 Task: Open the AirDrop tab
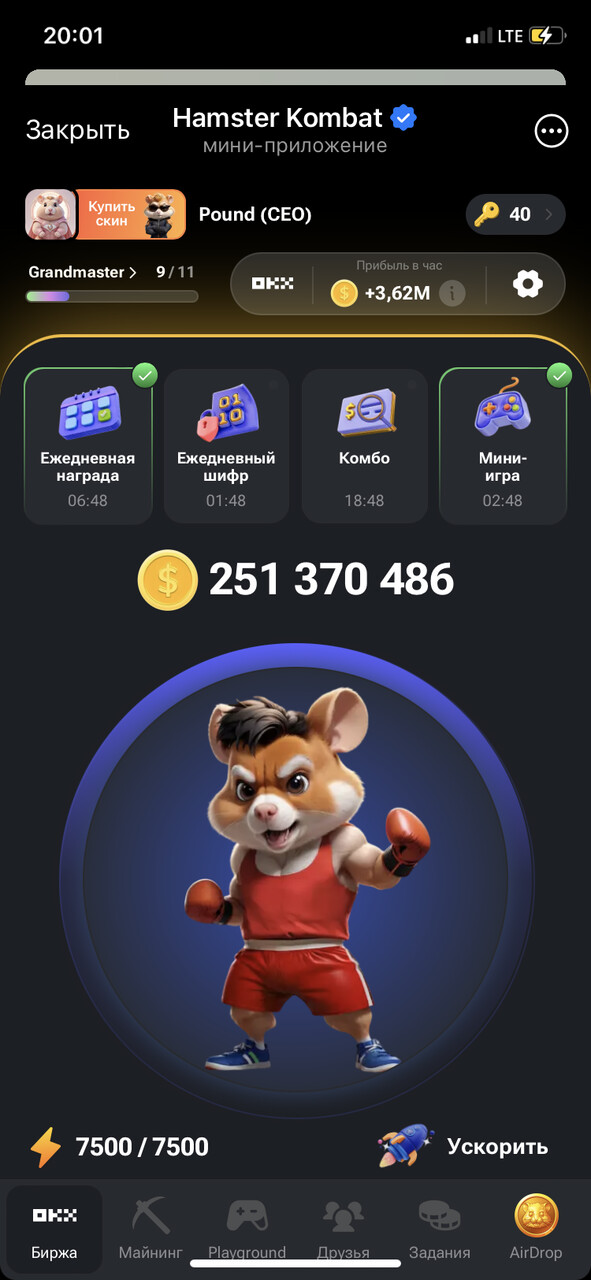[536, 1228]
